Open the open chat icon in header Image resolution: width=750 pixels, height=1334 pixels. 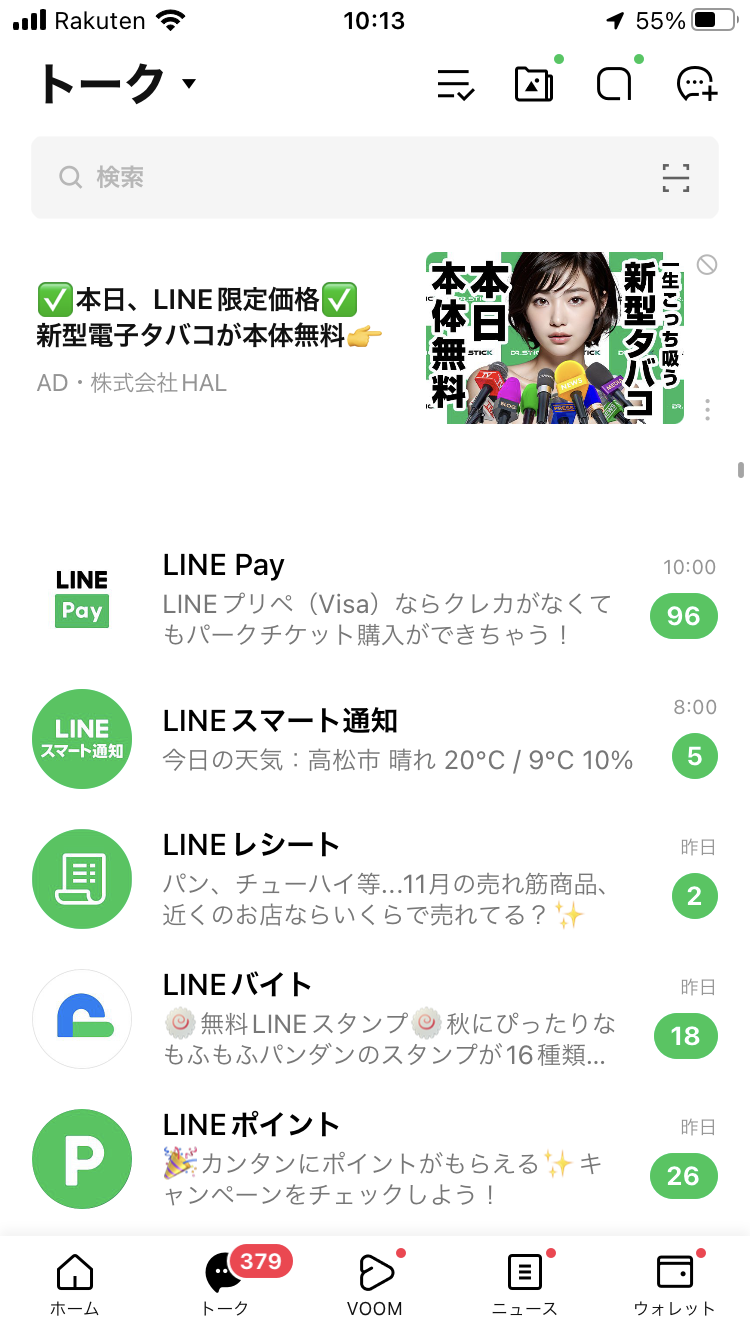[x=614, y=85]
